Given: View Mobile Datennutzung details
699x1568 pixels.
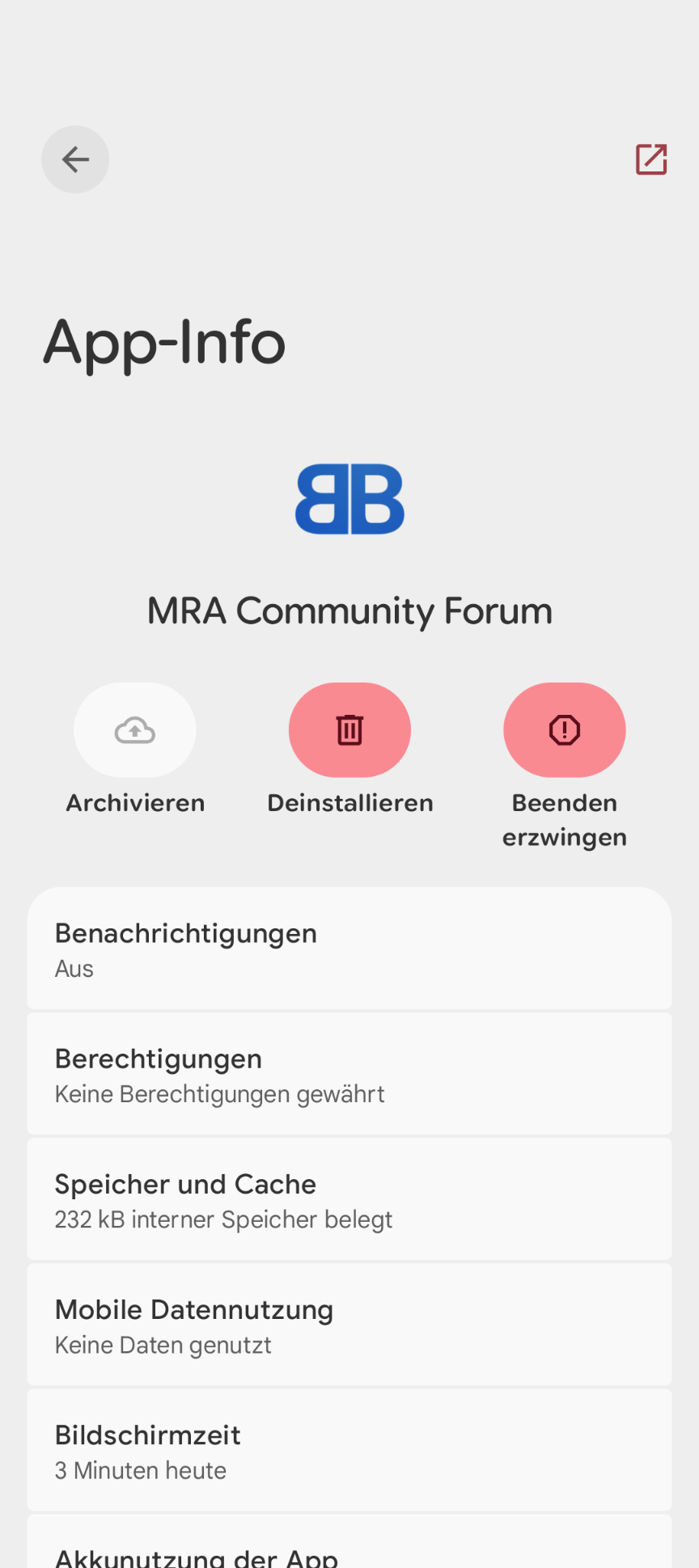Looking at the screenshot, I should (349, 1325).
